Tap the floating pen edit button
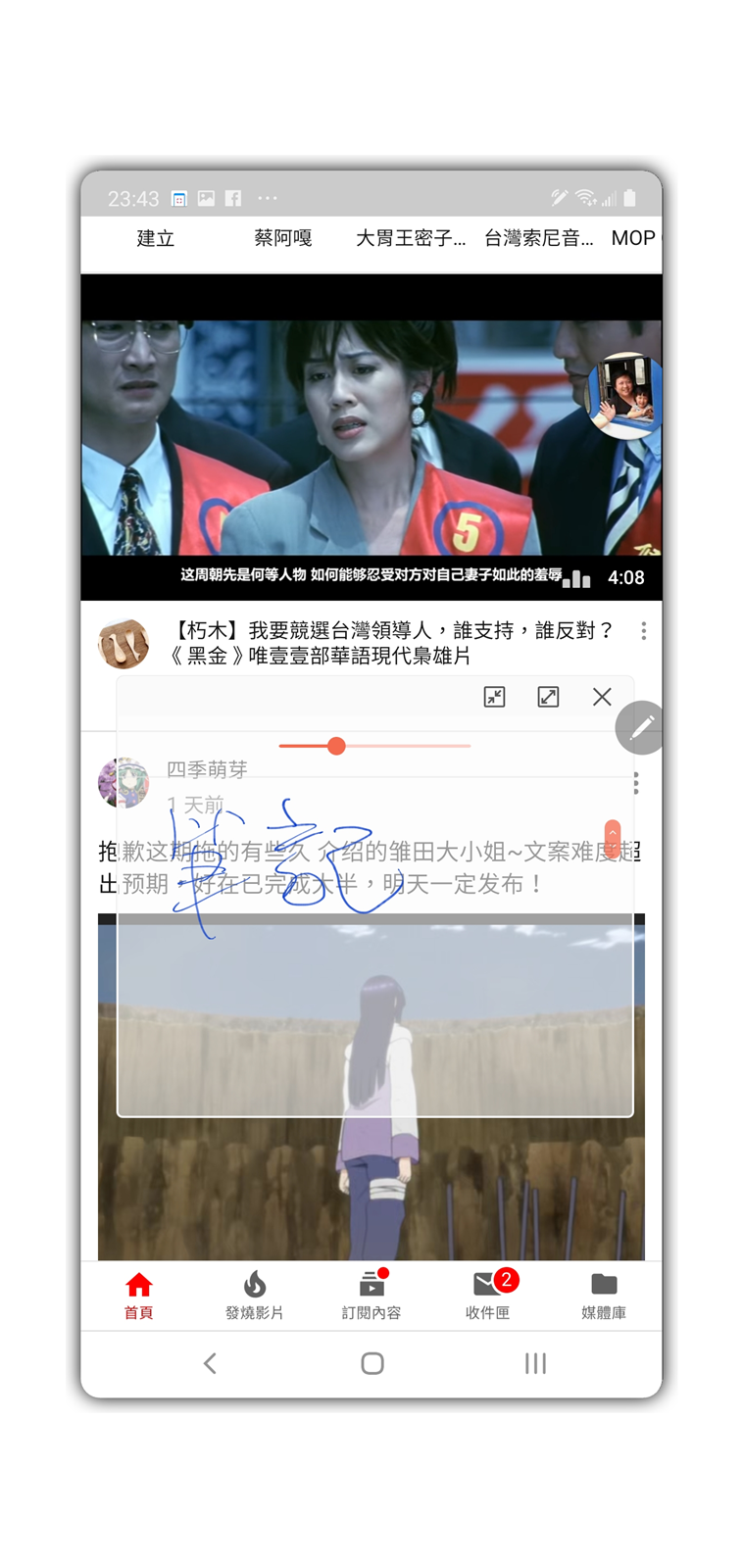The height and width of the screenshot is (1568, 743). (x=640, y=728)
